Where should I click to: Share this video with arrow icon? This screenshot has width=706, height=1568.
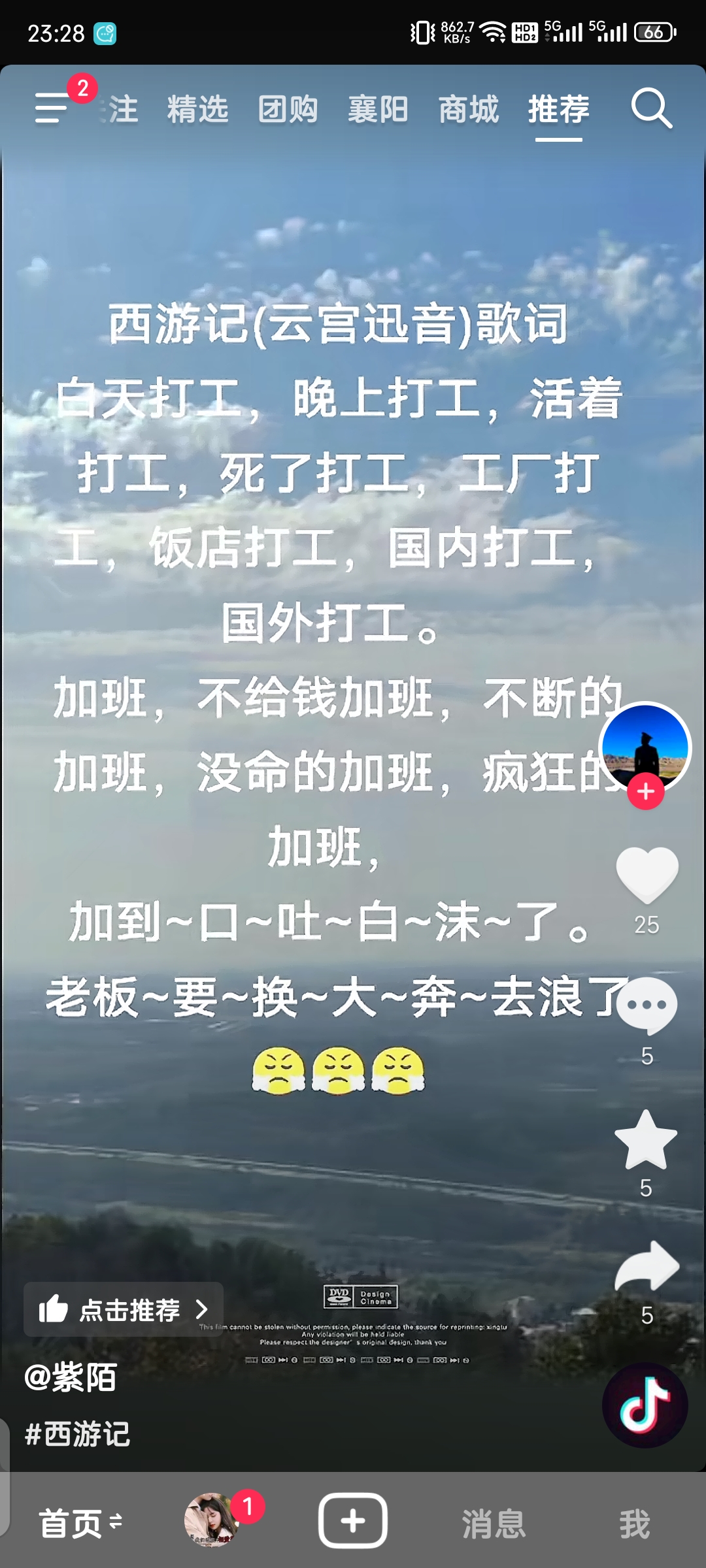(x=647, y=1267)
